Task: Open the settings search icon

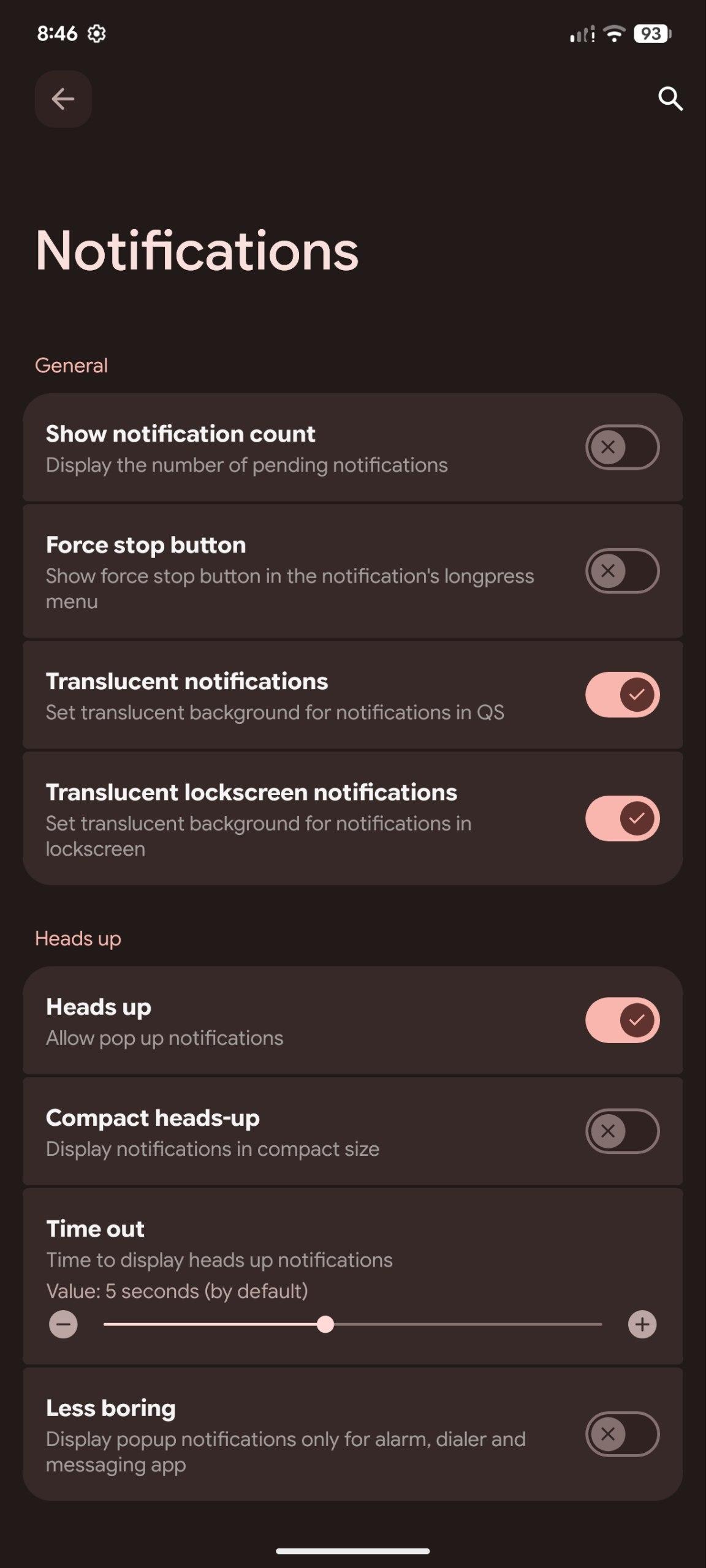Action: 670,98
